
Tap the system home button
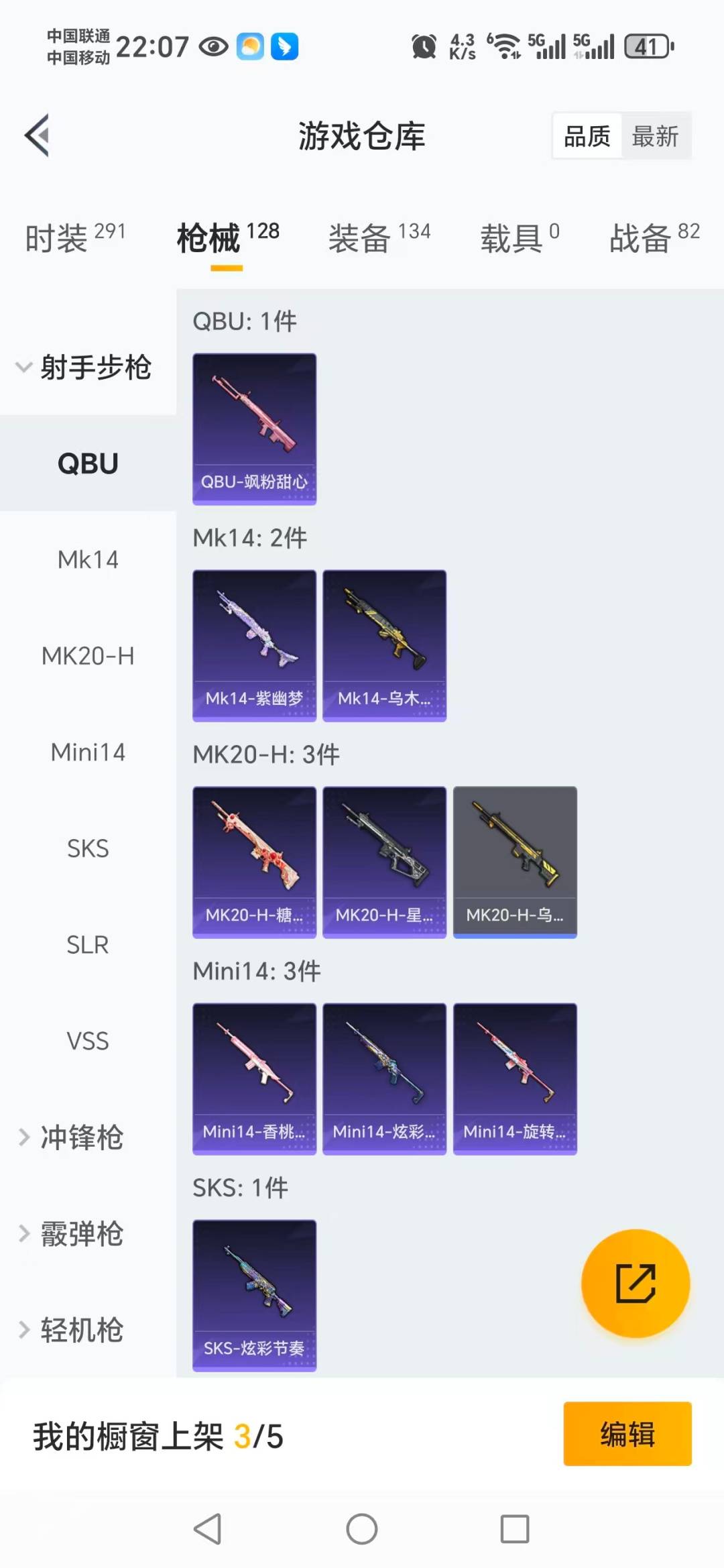pyautogui.click(x=362, y=1529)
